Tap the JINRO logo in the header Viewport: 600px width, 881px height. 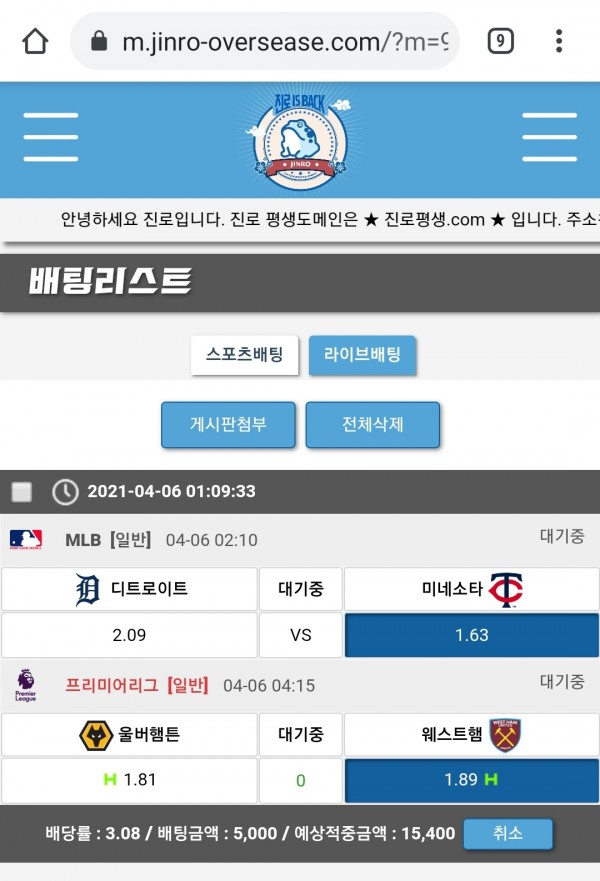click(300, 140)
